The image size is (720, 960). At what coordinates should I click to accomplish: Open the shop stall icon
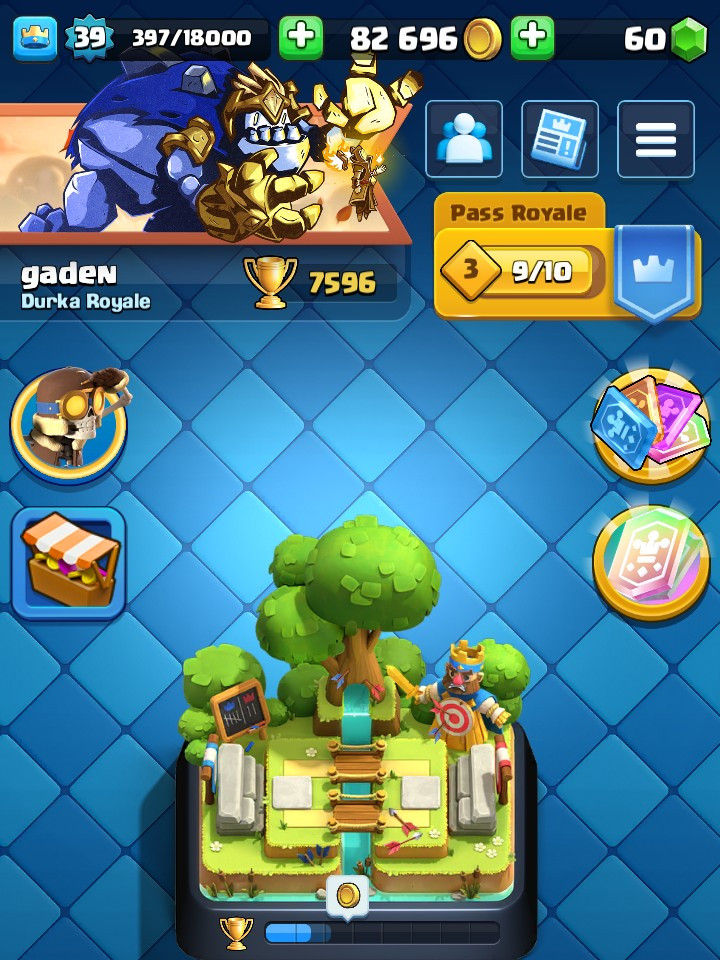point(69,562)
